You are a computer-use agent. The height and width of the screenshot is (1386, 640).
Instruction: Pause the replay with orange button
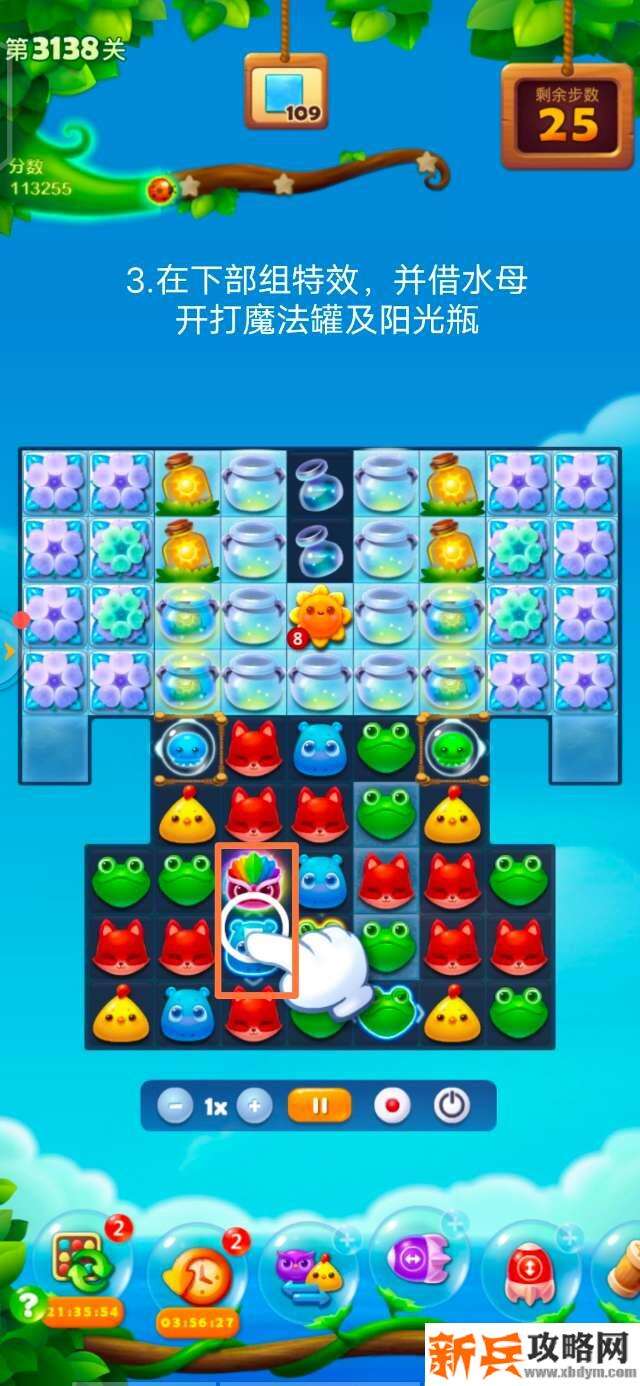320,1106
